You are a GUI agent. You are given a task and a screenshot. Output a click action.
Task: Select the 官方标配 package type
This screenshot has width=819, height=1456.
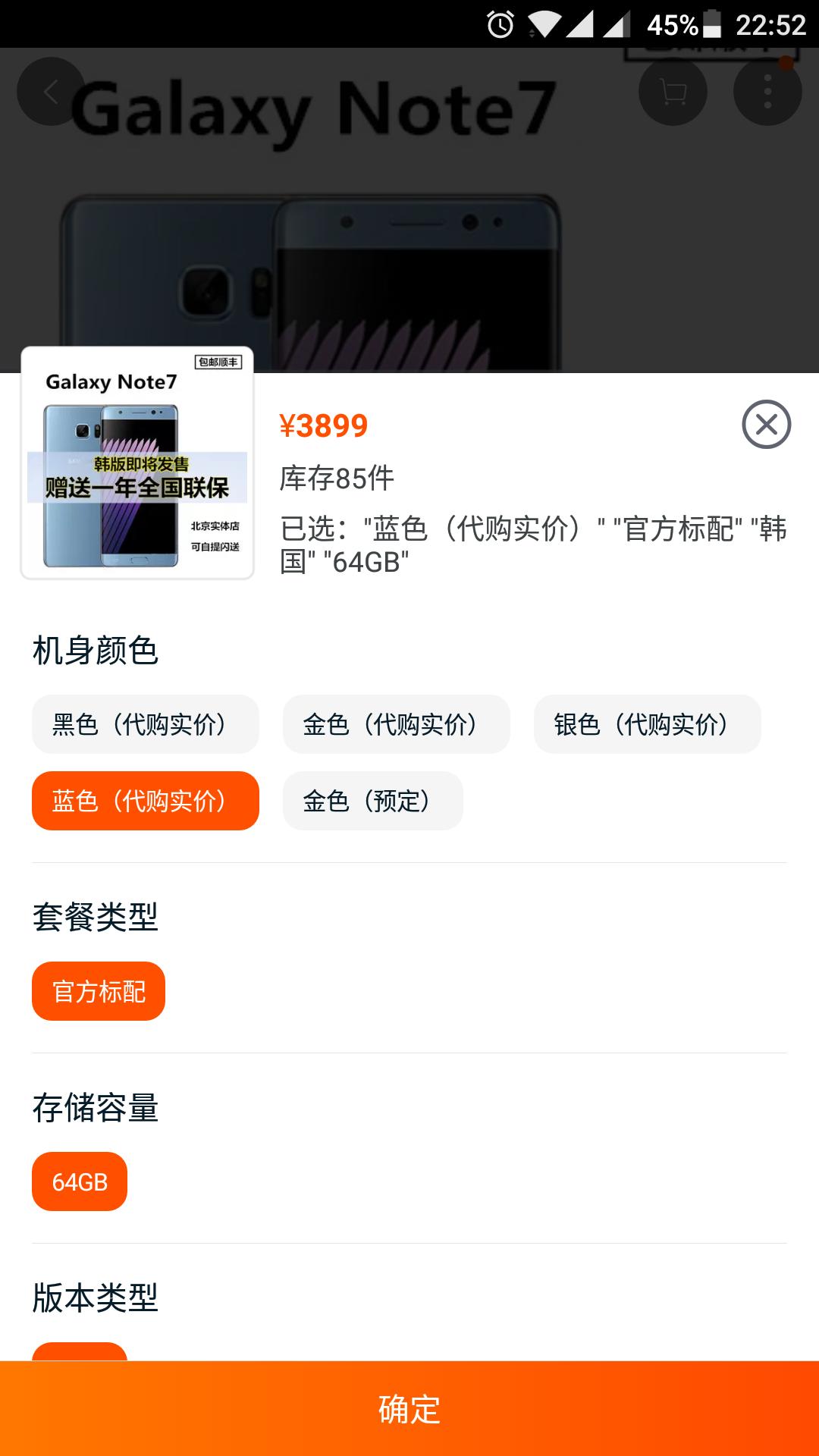pyautogui.click(x=98, y=990)
